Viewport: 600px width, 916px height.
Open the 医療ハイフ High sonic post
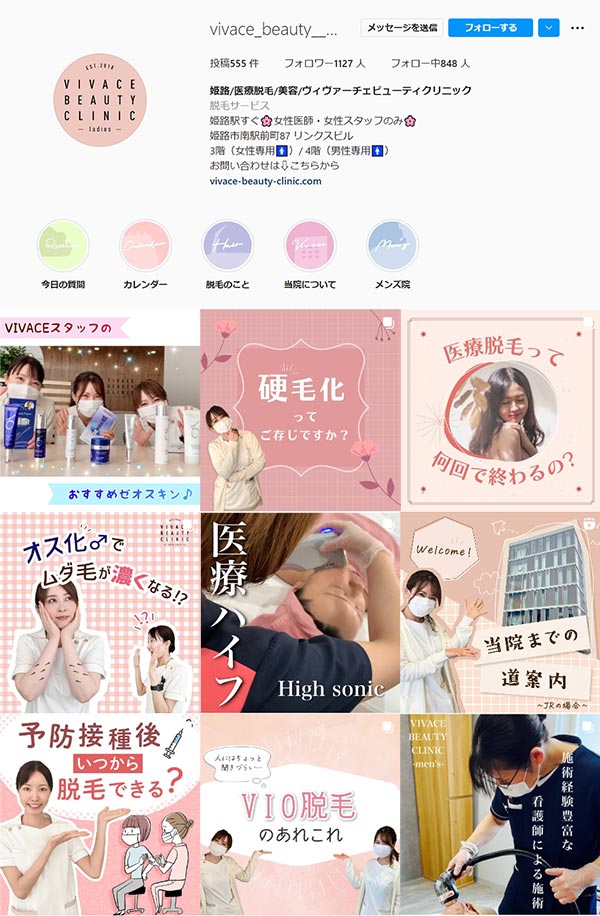click(300, 612)
